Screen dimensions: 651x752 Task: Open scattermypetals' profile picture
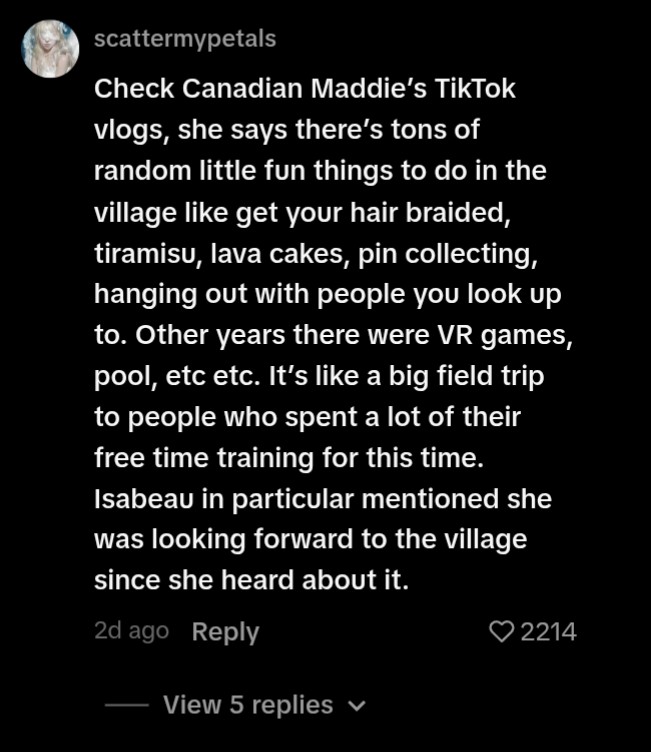(x=50, y=49)
